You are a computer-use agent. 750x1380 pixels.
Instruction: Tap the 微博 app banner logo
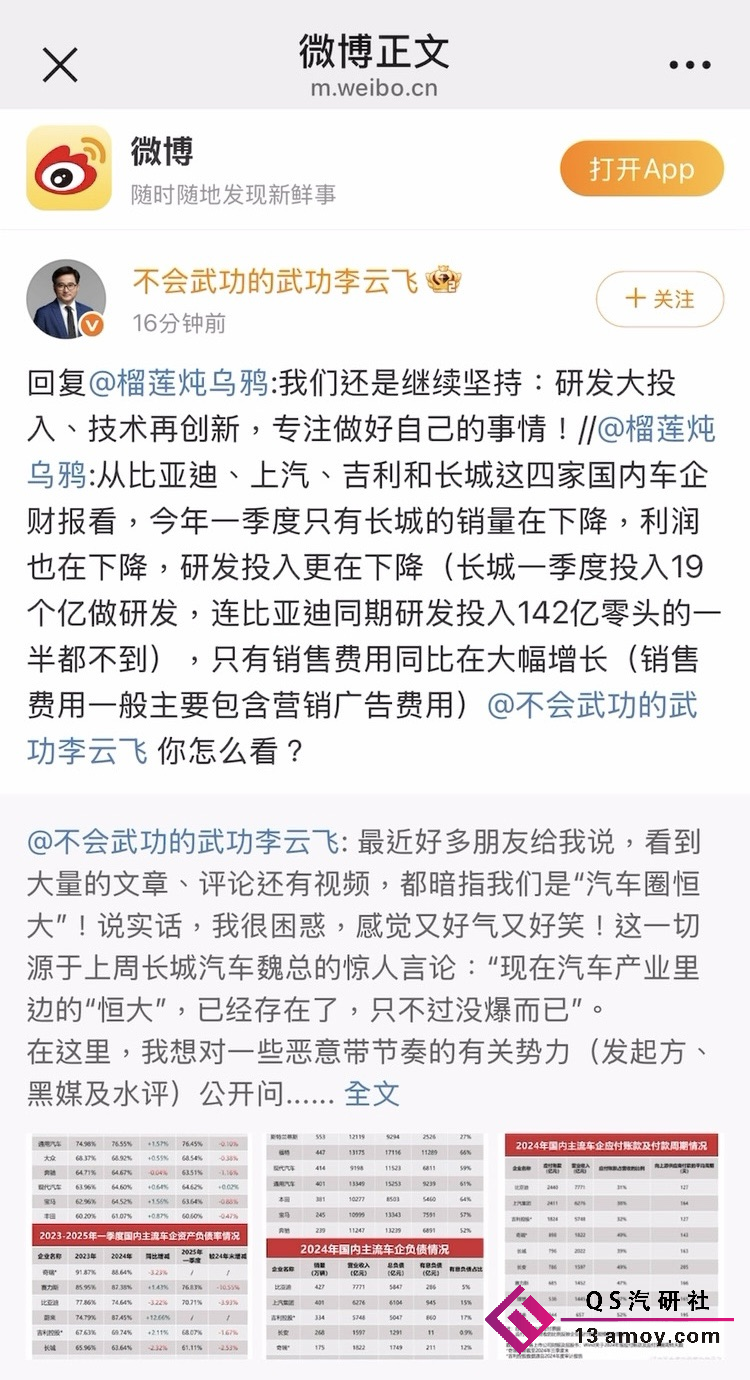coord(69,168)
